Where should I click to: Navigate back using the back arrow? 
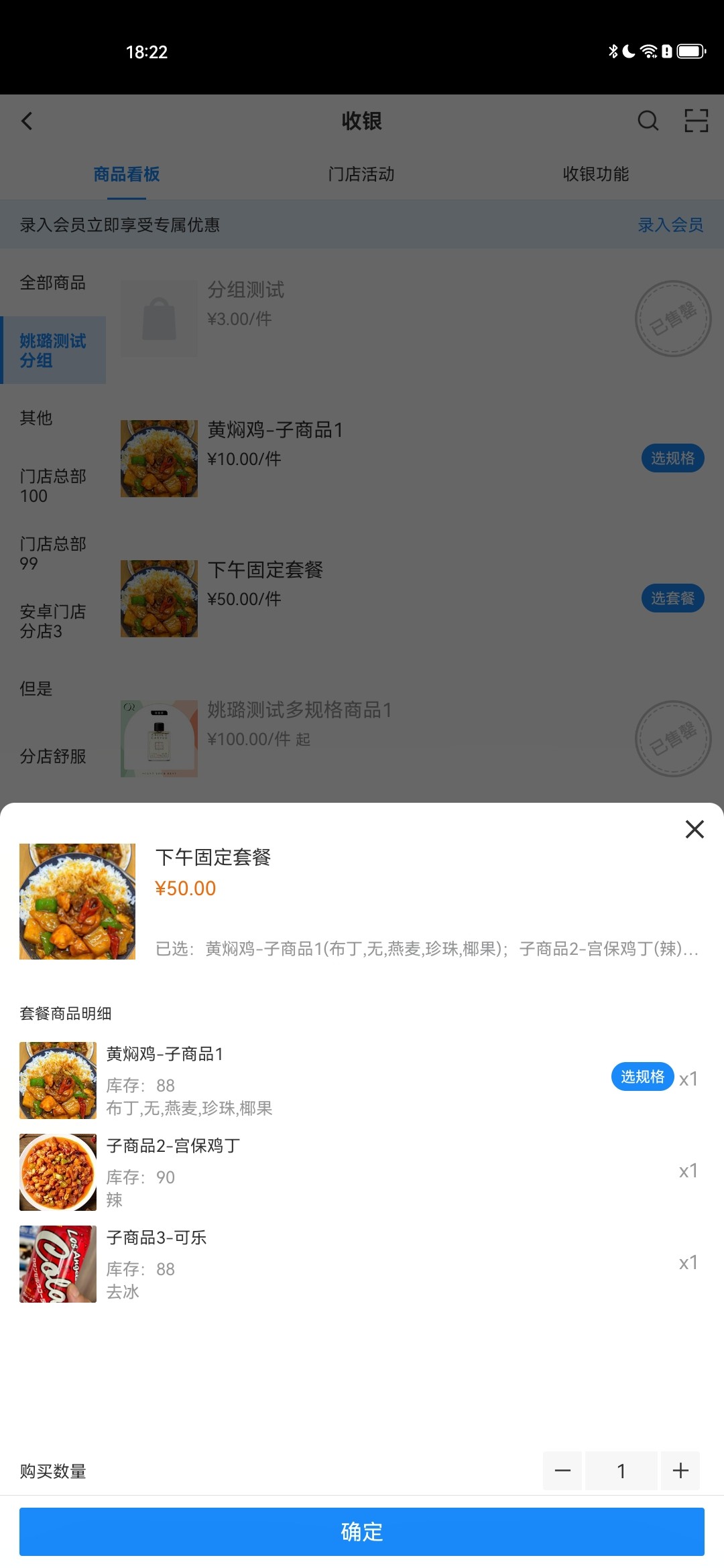[x=27, y=121]
